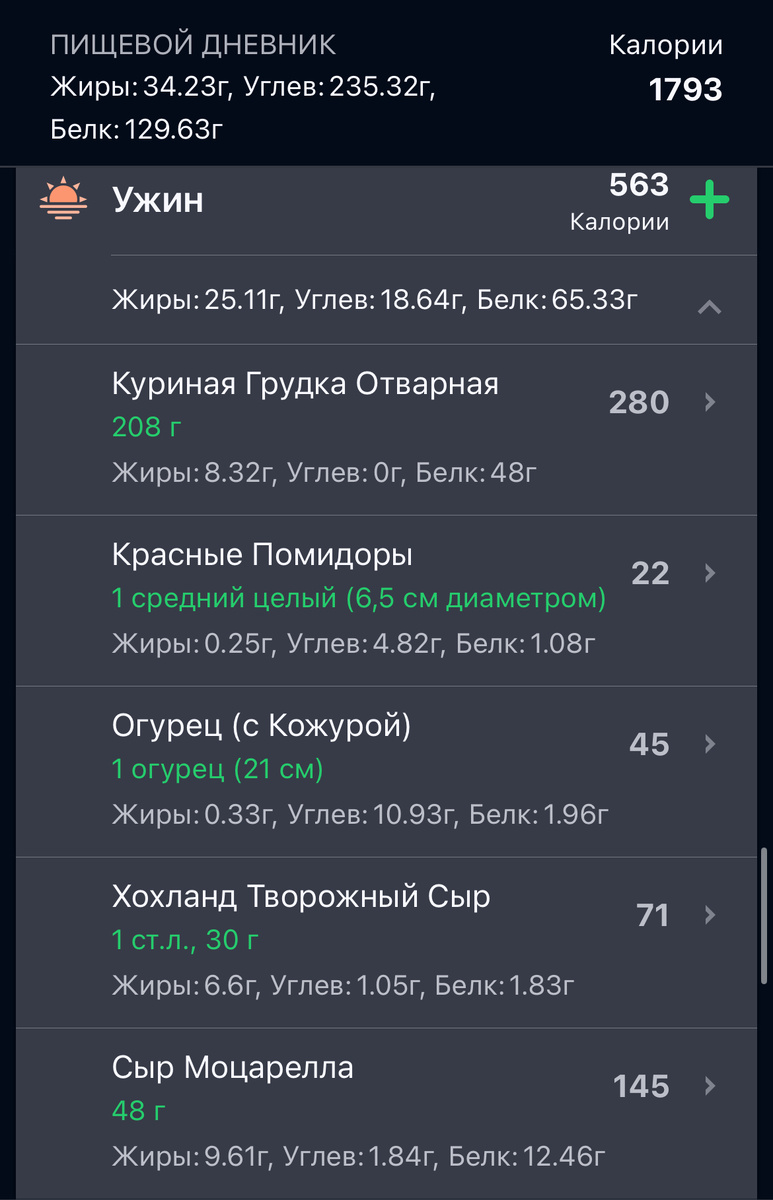Open details chevron for Красные Помидоры
773x1200 pixels.
click(709, 573)
